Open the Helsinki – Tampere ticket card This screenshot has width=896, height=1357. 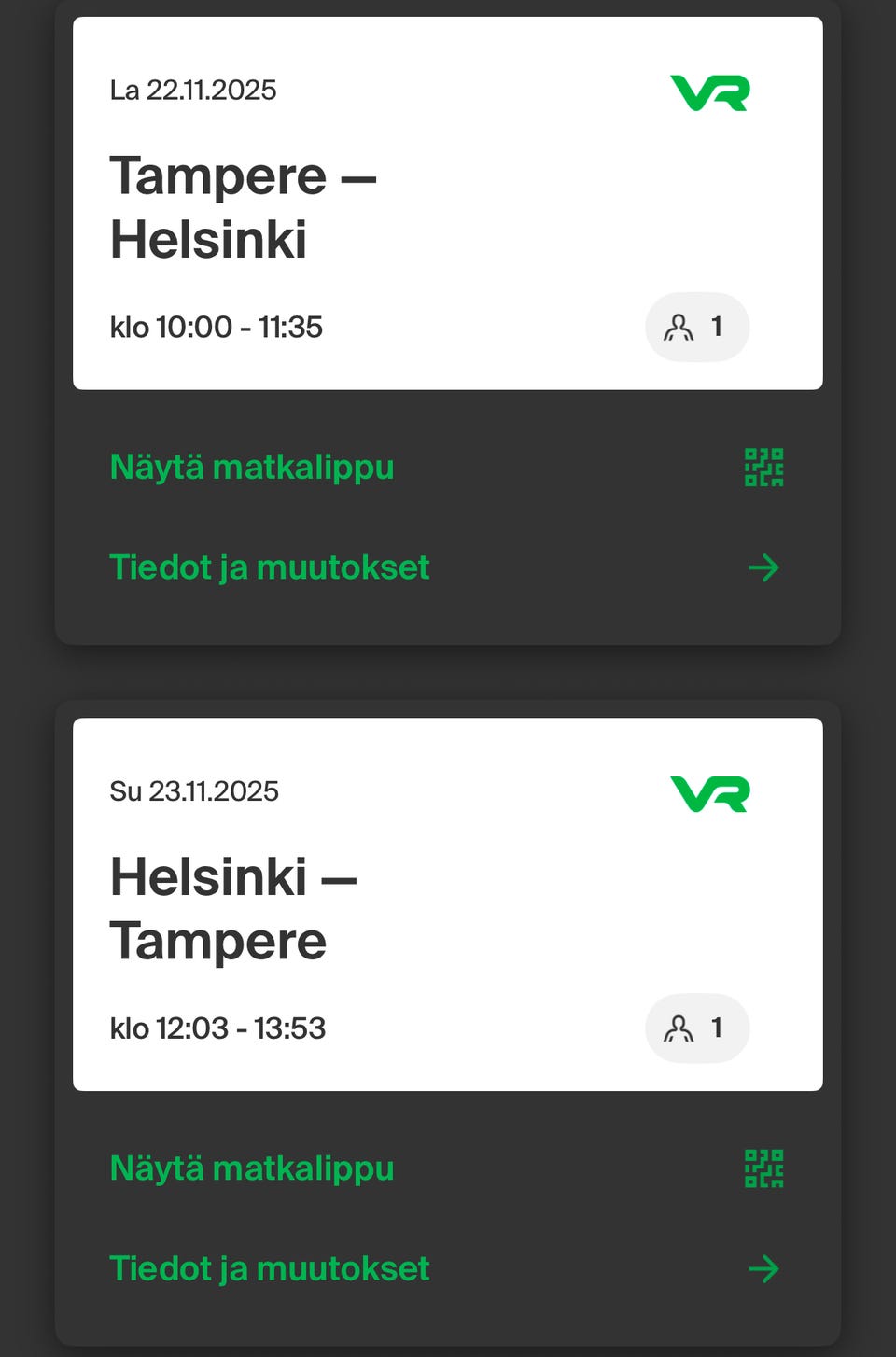[x=448, y=904]
